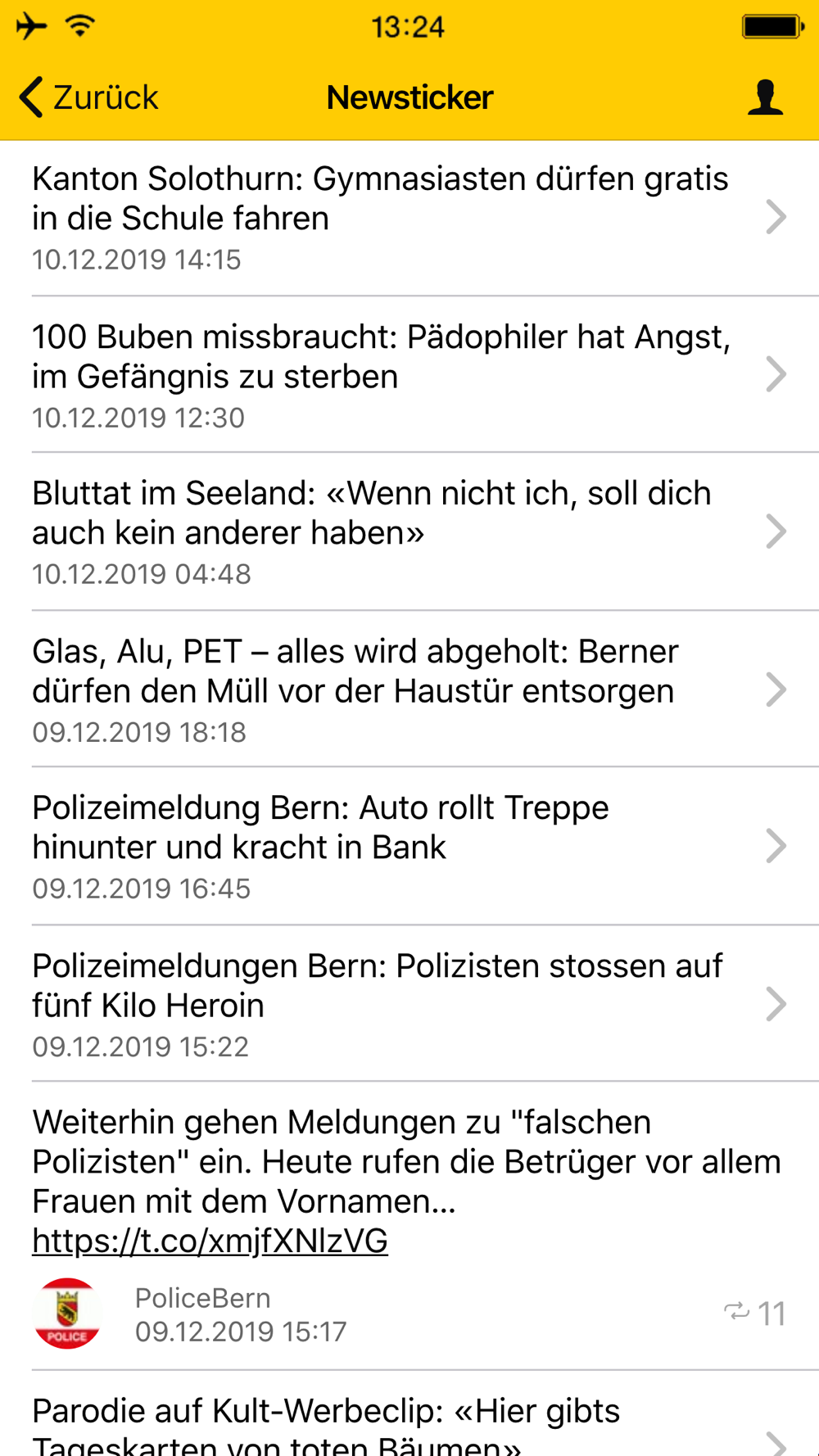Screen dimensions: 819x1456
Task: Open the user profile icon
Action: click(x=765, y=97)
